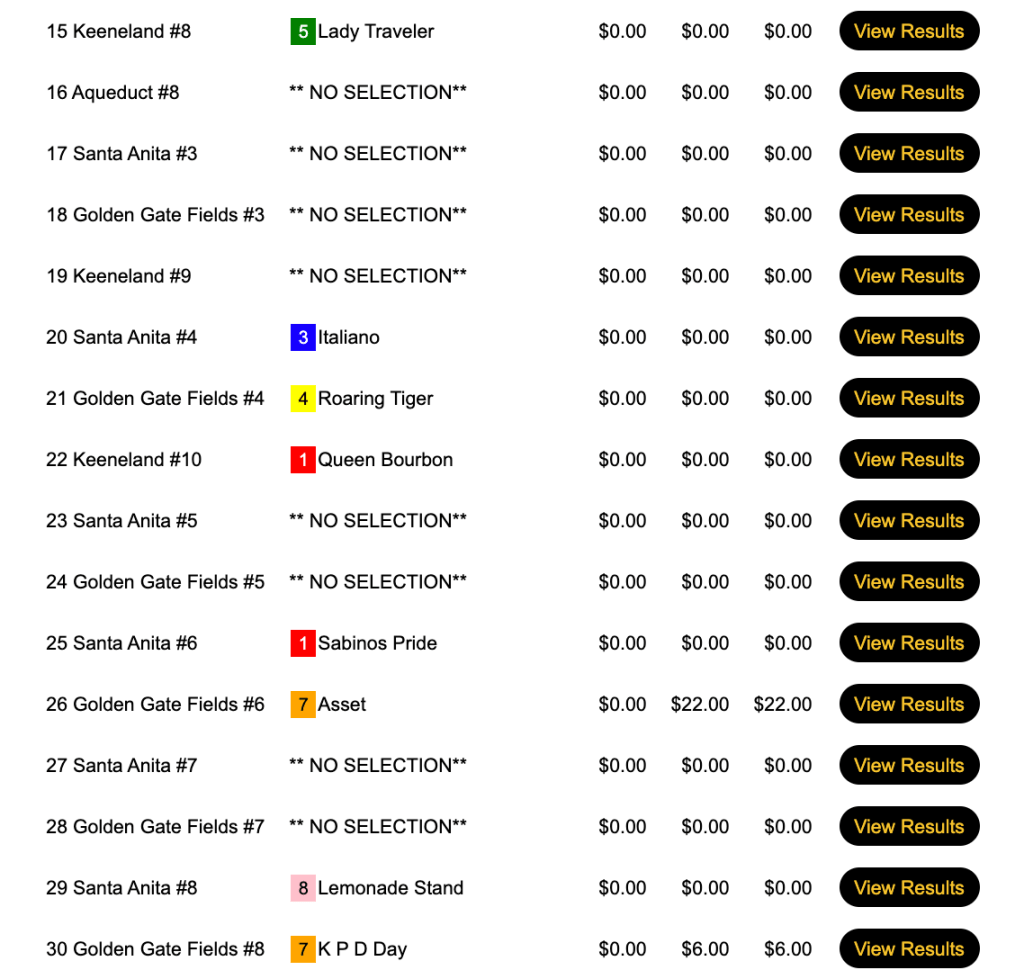1024x979 pixels.
Task: View results for 20 Santa Anita #4
Action: point(908,337)
